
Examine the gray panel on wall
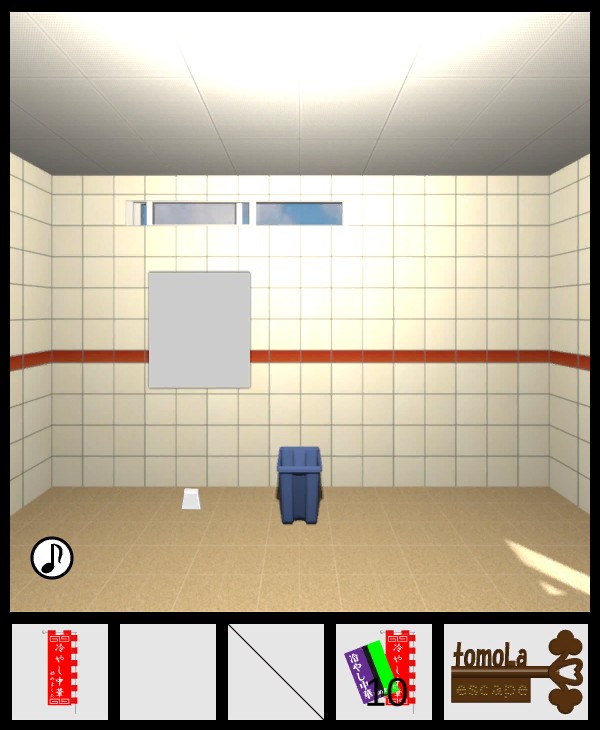[199, 329]
